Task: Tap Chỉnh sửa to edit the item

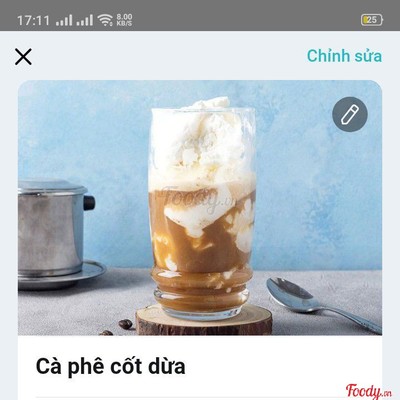Action: coord(344,56)
